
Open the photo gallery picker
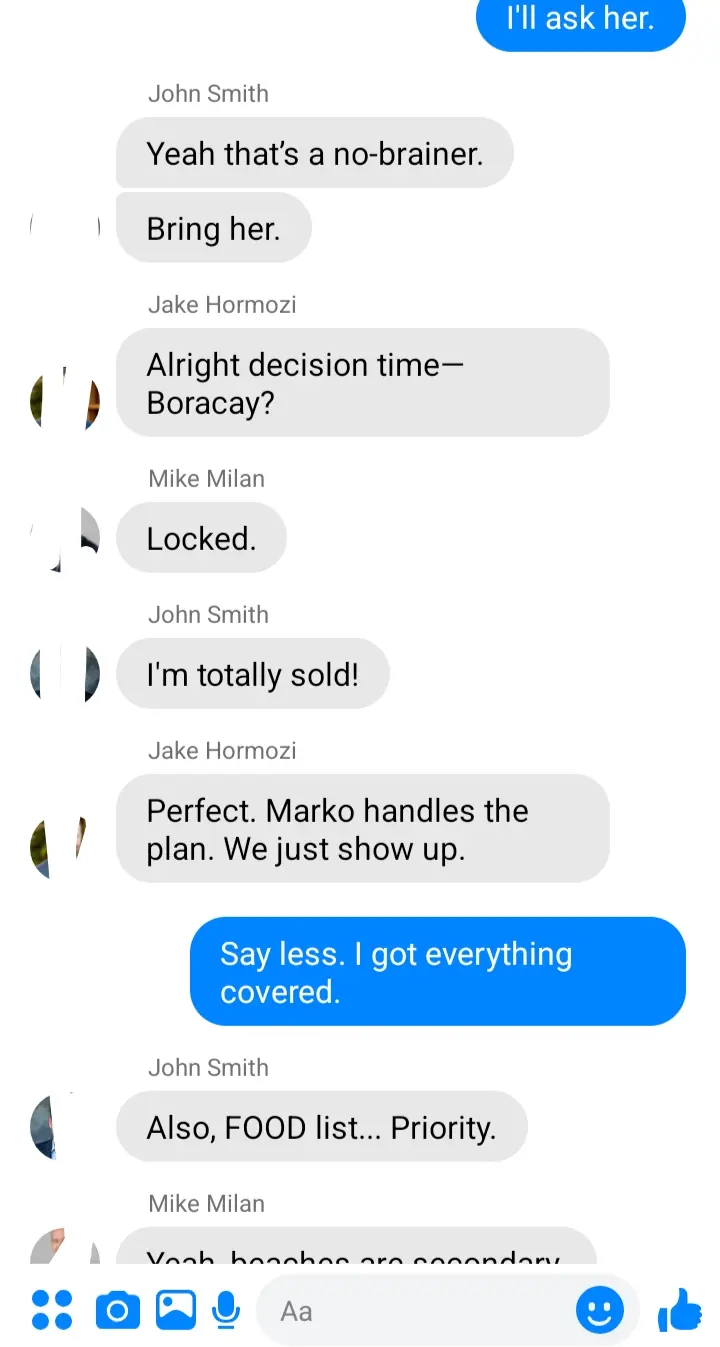click(x=176, y=1310)
